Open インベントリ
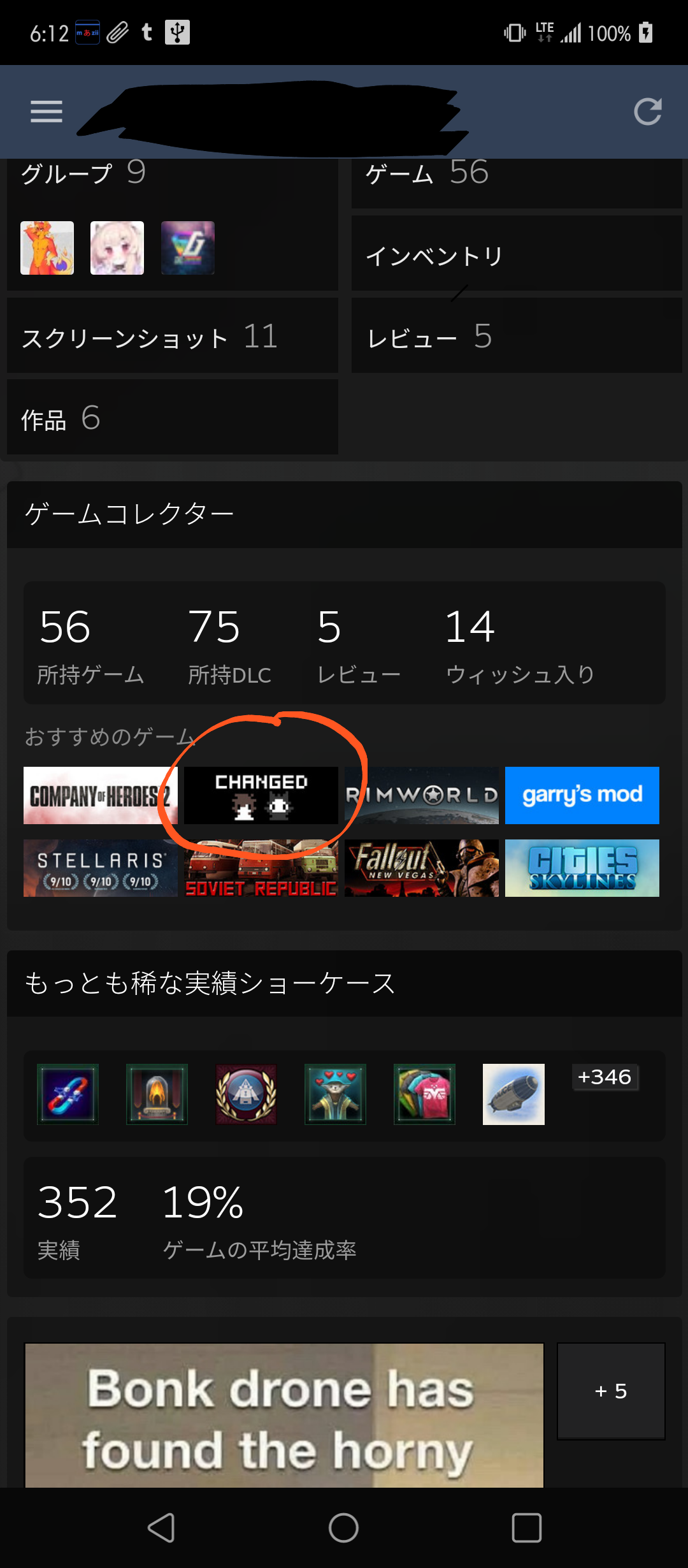The height and width of the screenshot is (1568, 688). click(434, 256)
